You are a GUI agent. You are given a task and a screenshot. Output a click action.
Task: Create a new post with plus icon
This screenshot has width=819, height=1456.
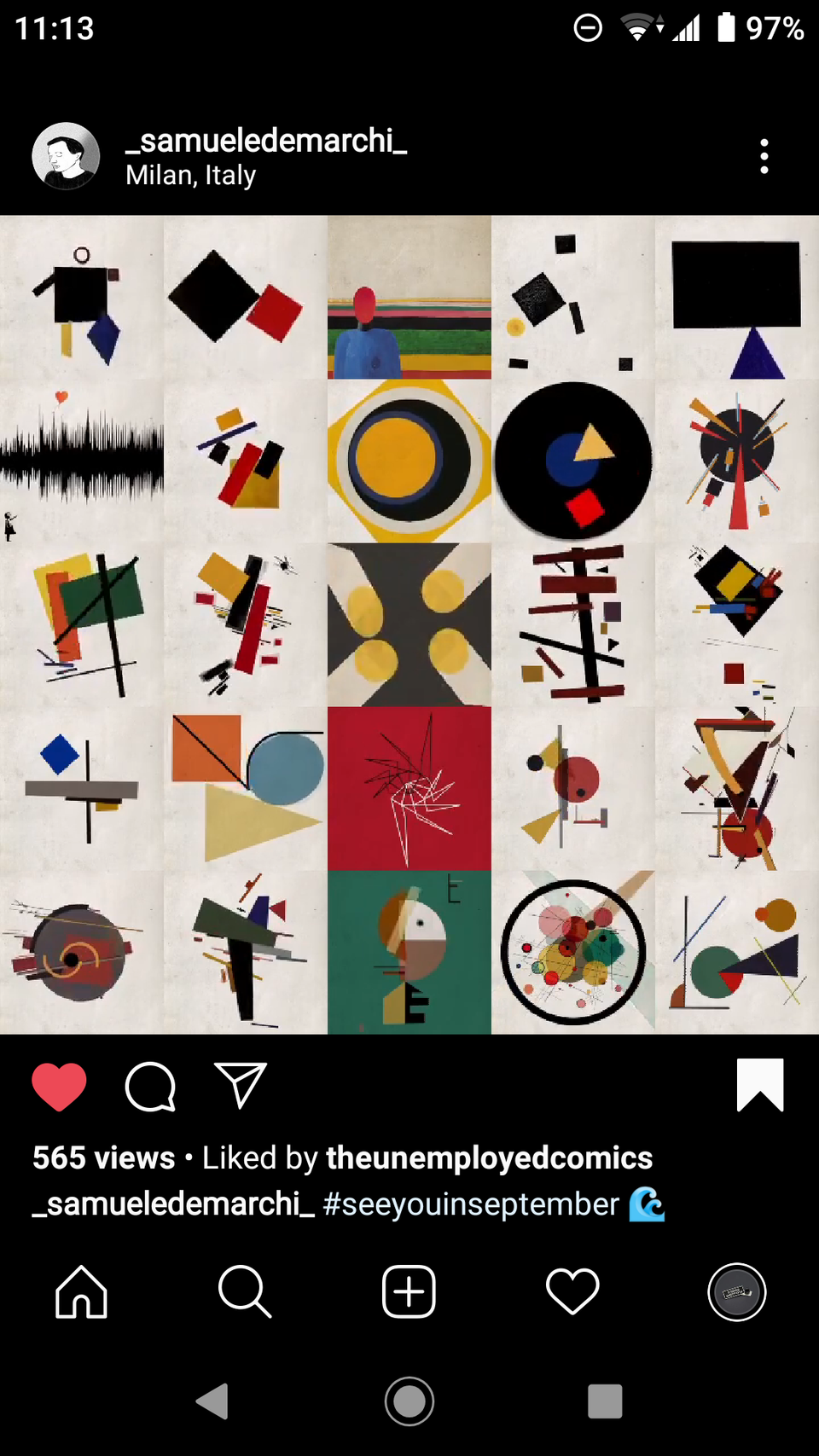(409, 1291)
